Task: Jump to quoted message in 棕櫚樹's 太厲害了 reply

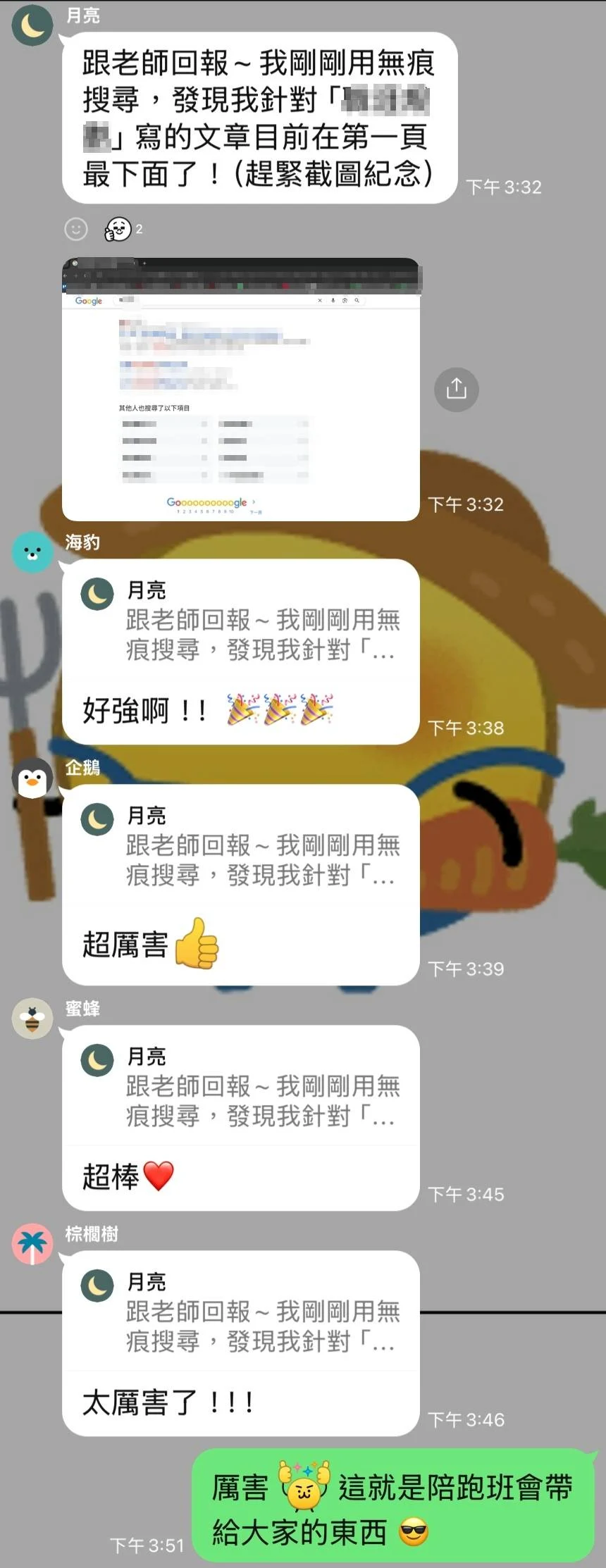Action: 240,1313
